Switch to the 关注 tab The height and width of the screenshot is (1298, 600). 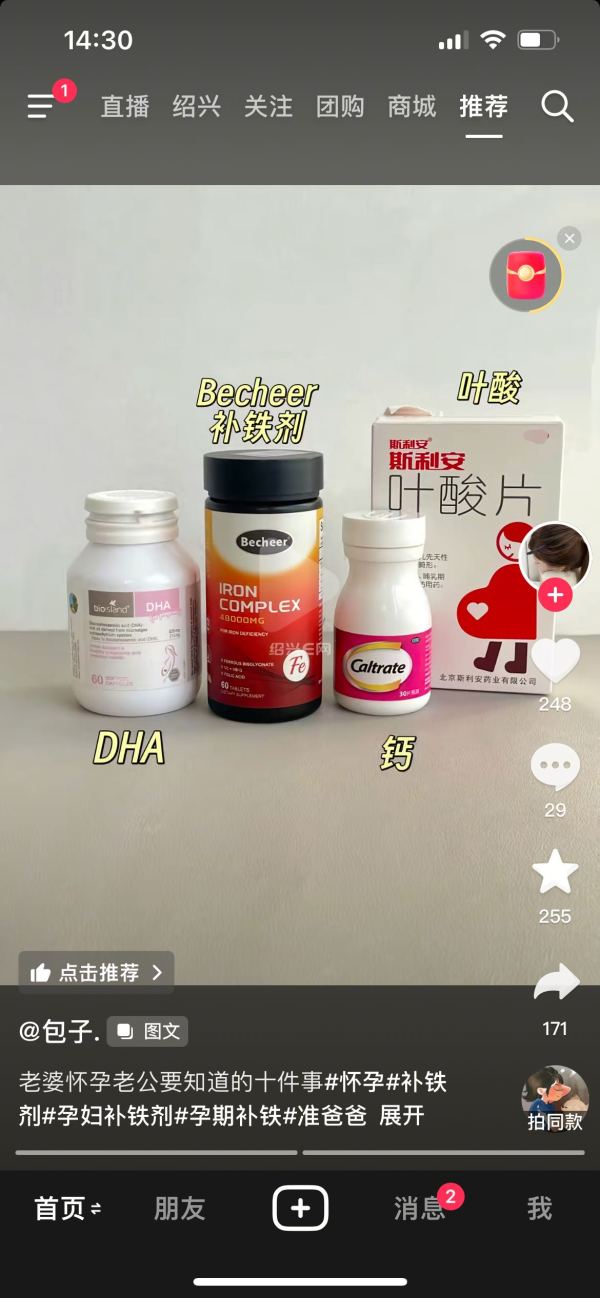pos(268,106)
